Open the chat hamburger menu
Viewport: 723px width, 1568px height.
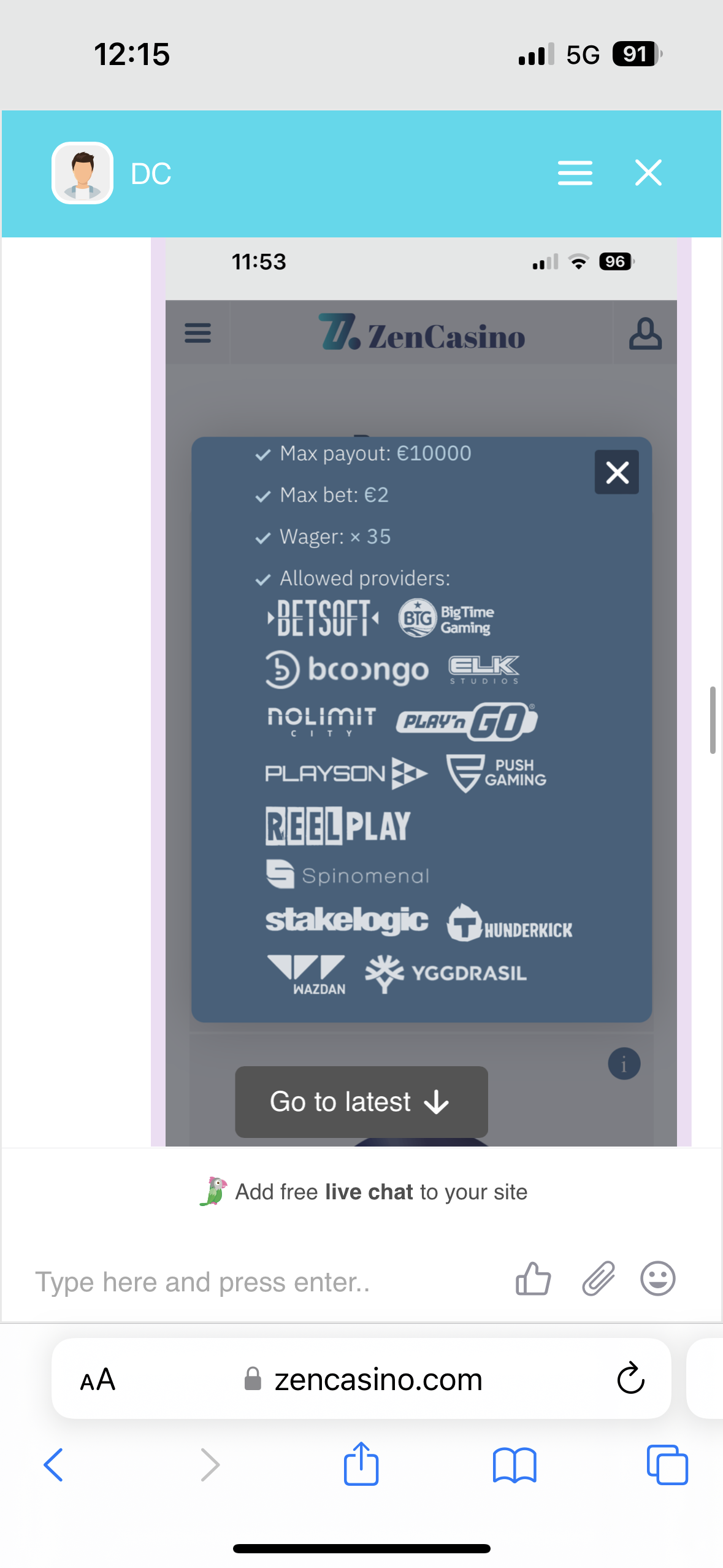coord(575,173)
